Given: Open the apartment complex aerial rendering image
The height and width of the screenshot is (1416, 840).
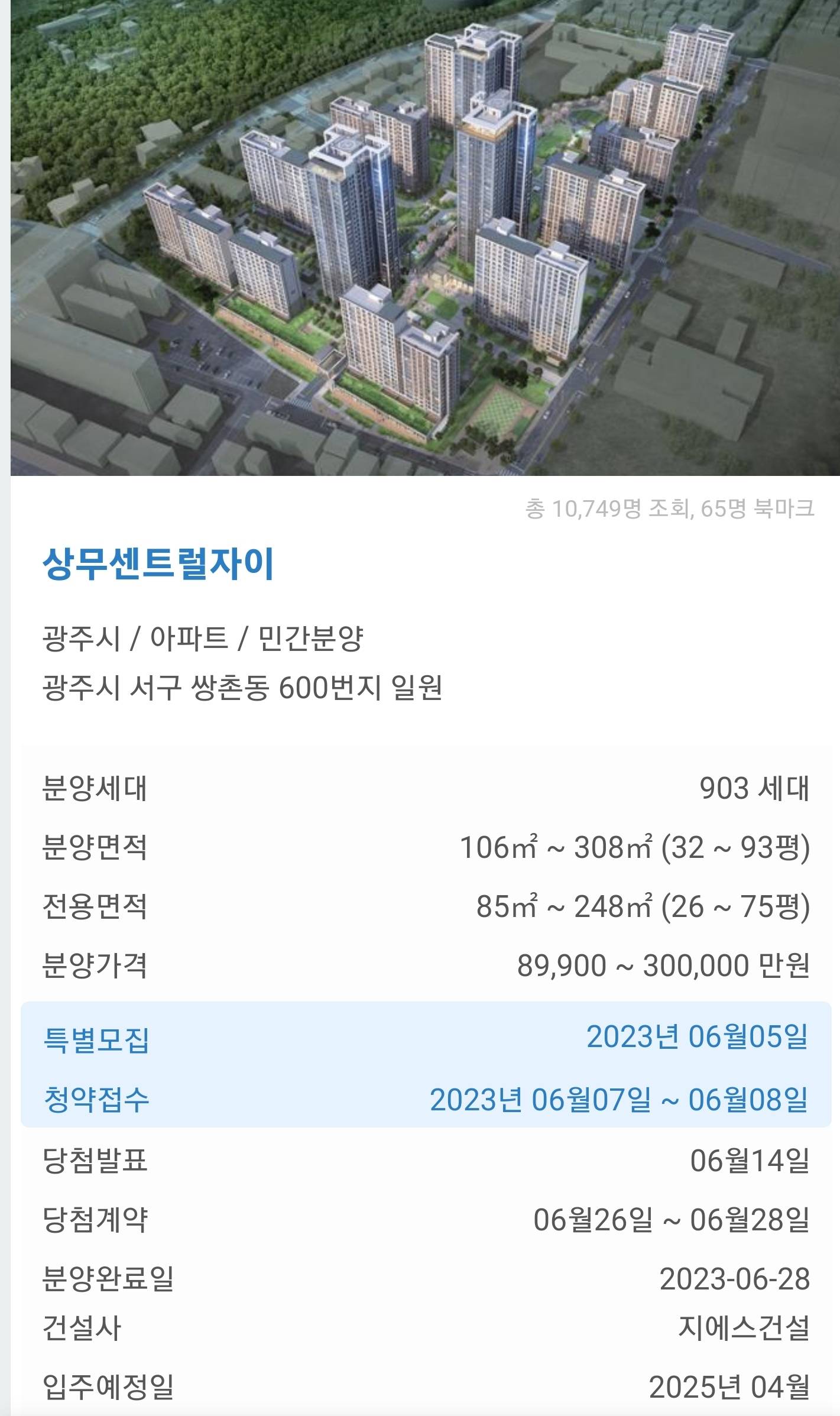Looking at the screenshot, I should pos(424,236).
